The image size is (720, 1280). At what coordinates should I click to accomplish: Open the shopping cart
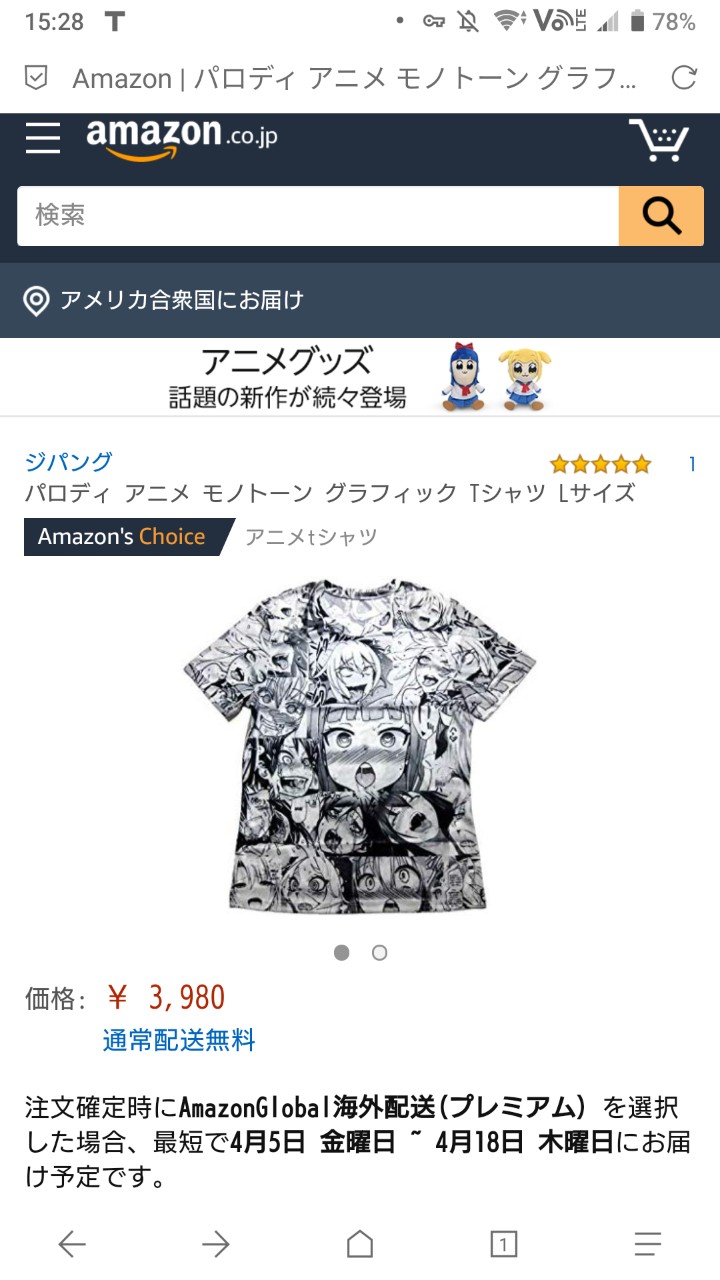point(658,139)
